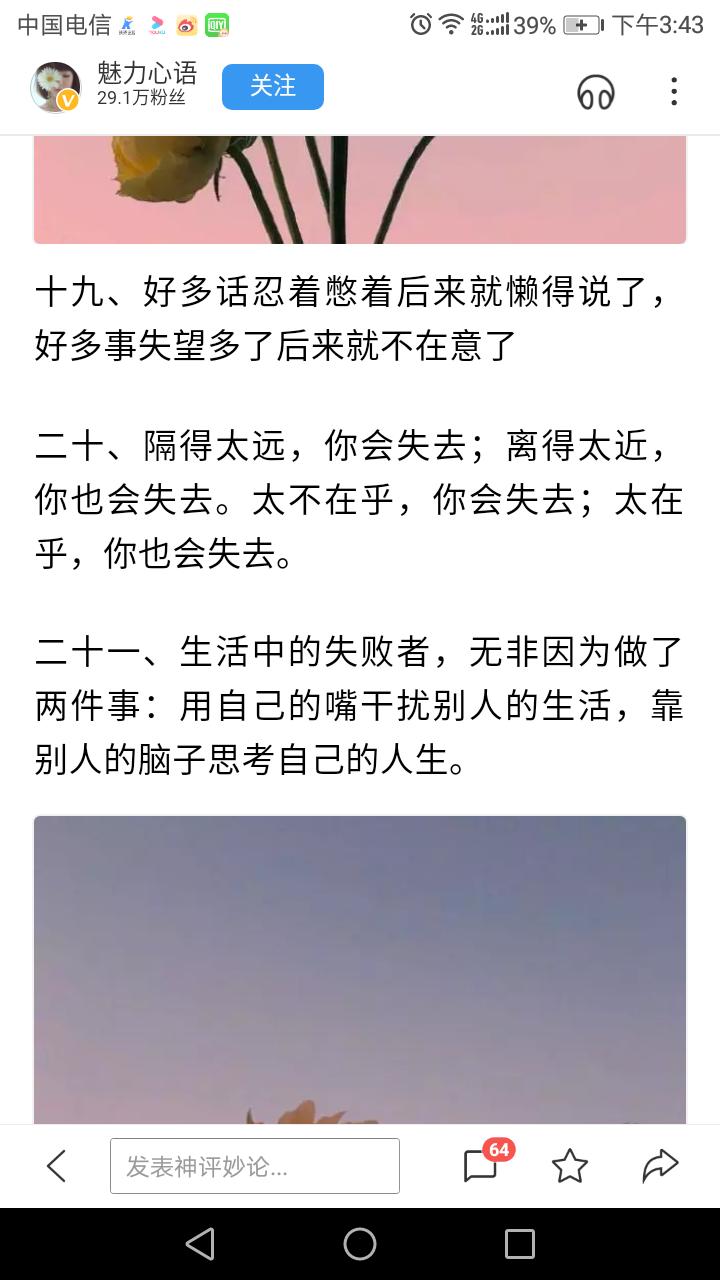Go back with the bottom-left arrow

pos(56,1165)
